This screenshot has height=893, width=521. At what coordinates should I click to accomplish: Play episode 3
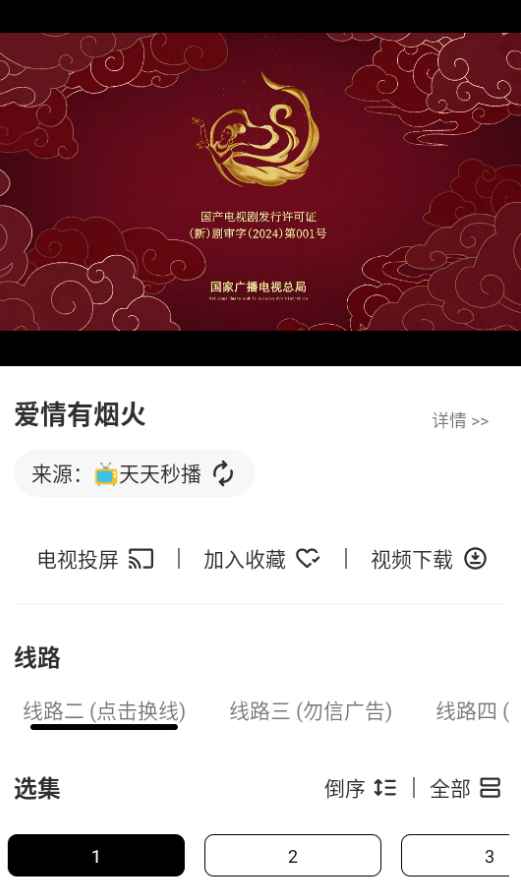(455, 855)
